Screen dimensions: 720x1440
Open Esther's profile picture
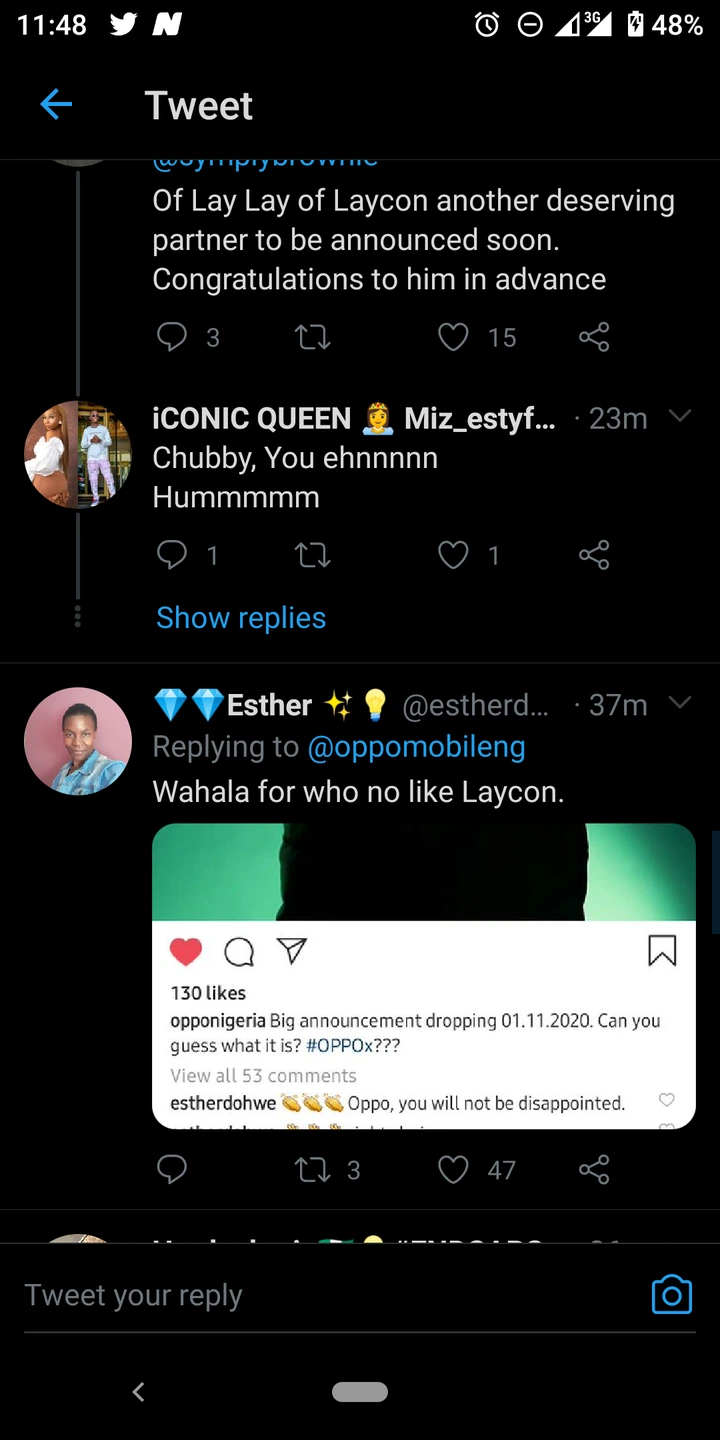coord(78,741)
